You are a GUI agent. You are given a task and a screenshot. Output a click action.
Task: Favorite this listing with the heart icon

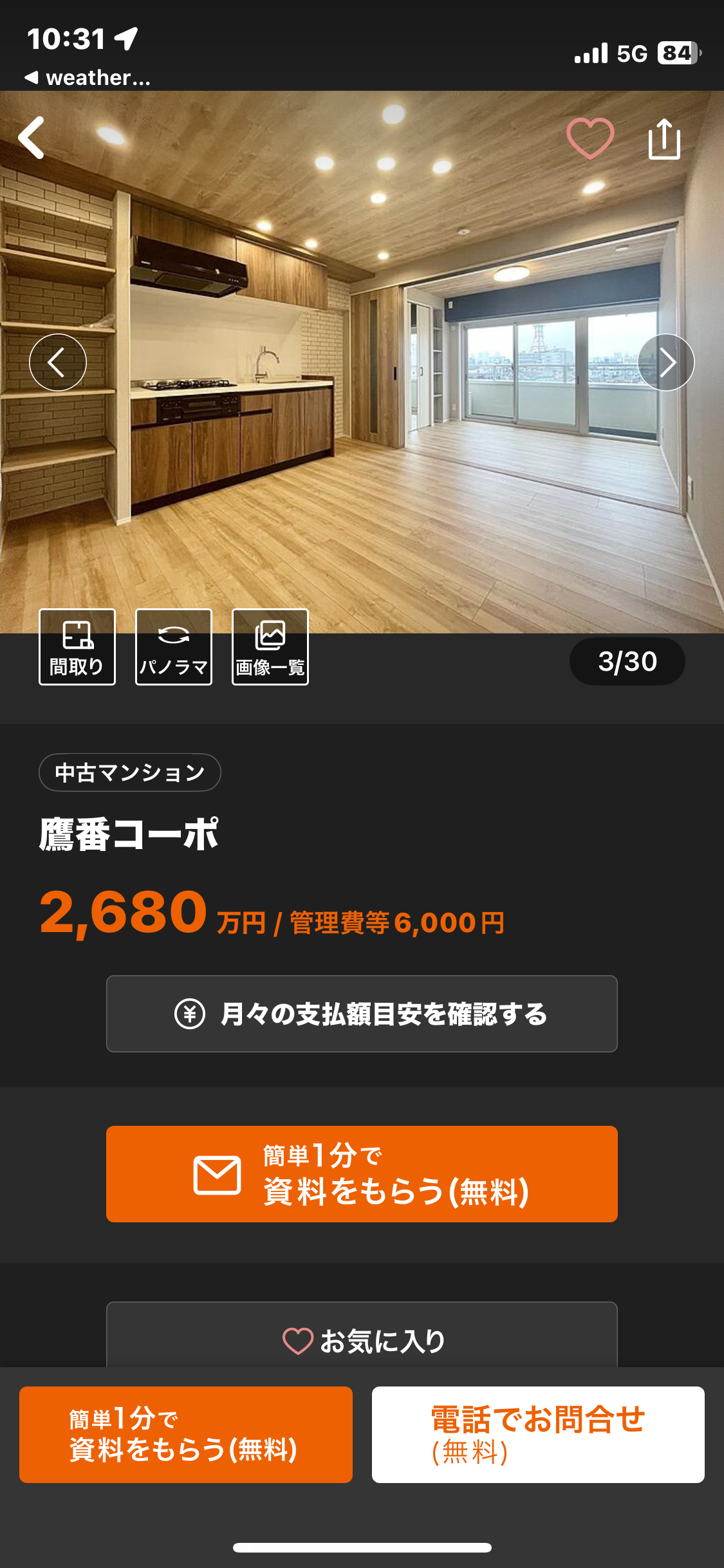(590, 138)
